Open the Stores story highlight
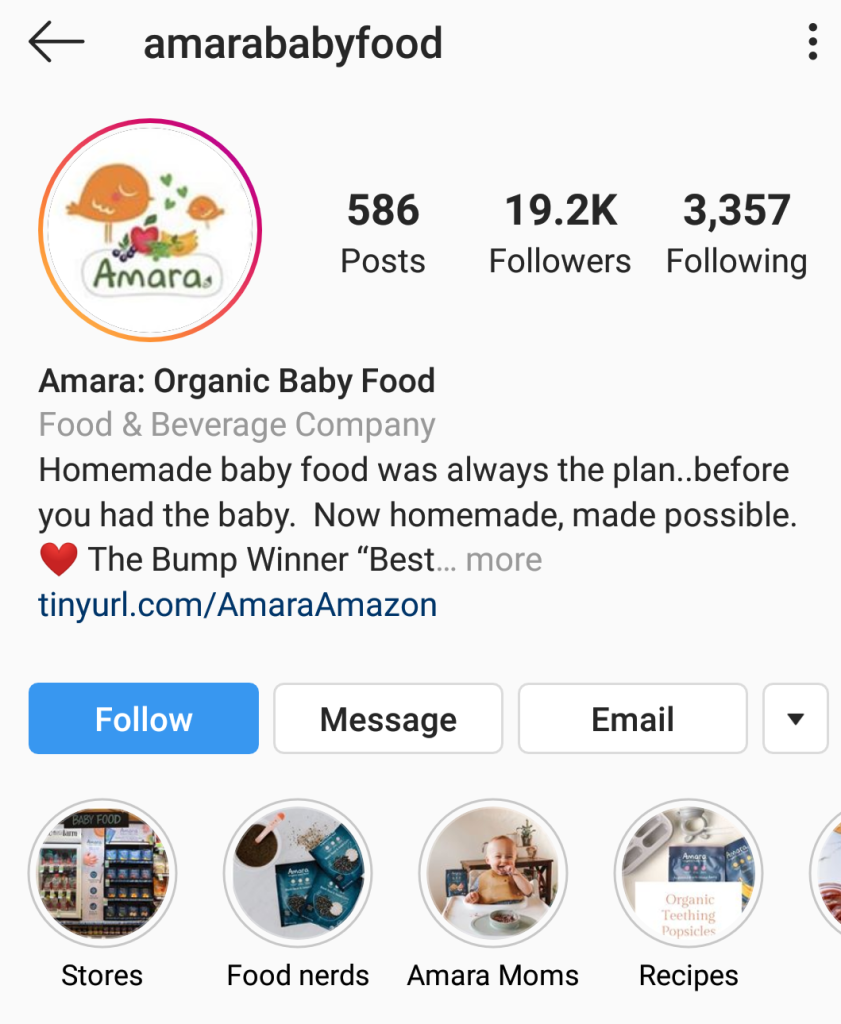This screenshot has height=1024, width=841. coord(102,873)
